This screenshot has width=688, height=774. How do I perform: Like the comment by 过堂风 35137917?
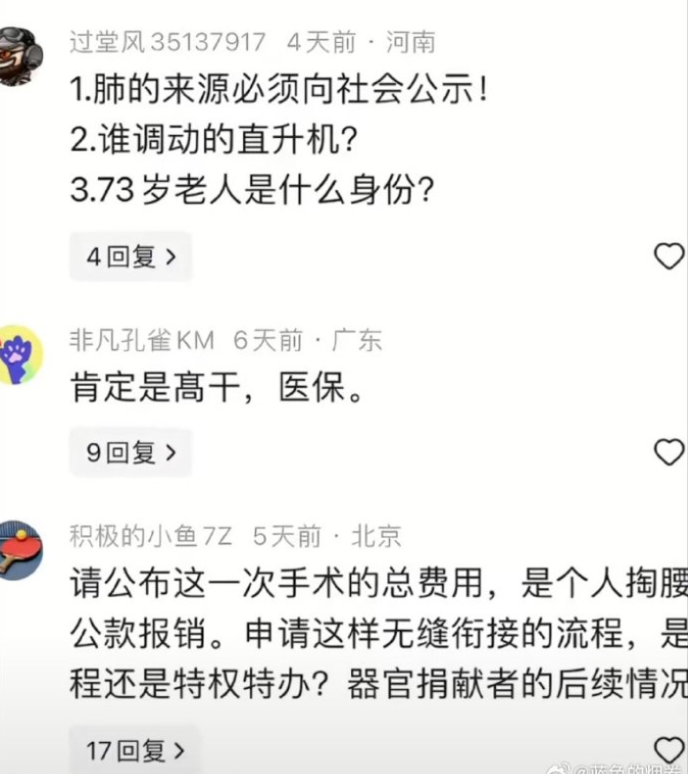(x=668, y=257)
